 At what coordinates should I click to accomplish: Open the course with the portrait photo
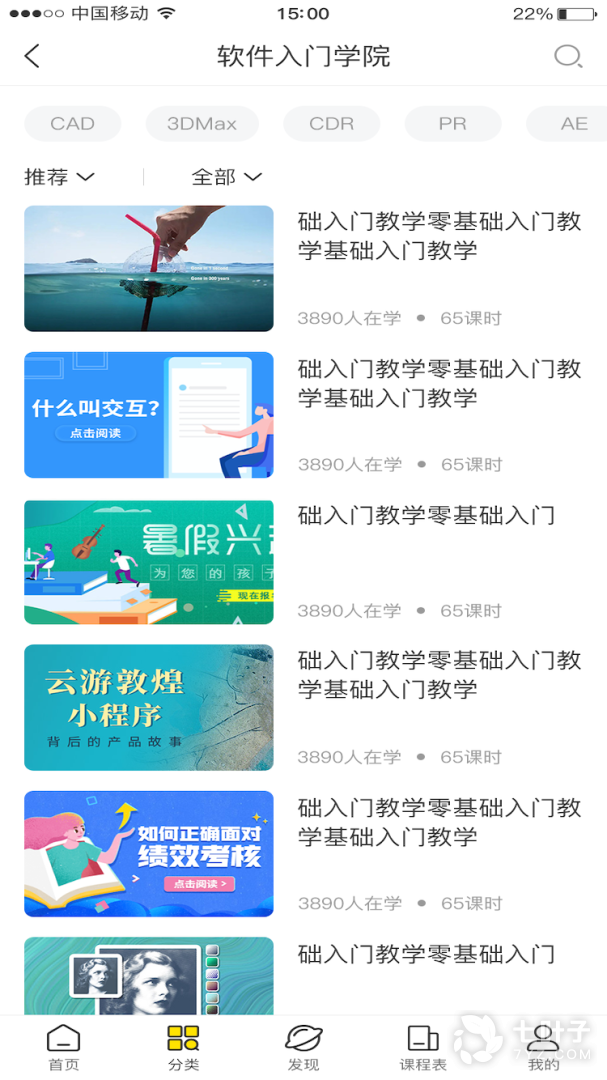149,977
